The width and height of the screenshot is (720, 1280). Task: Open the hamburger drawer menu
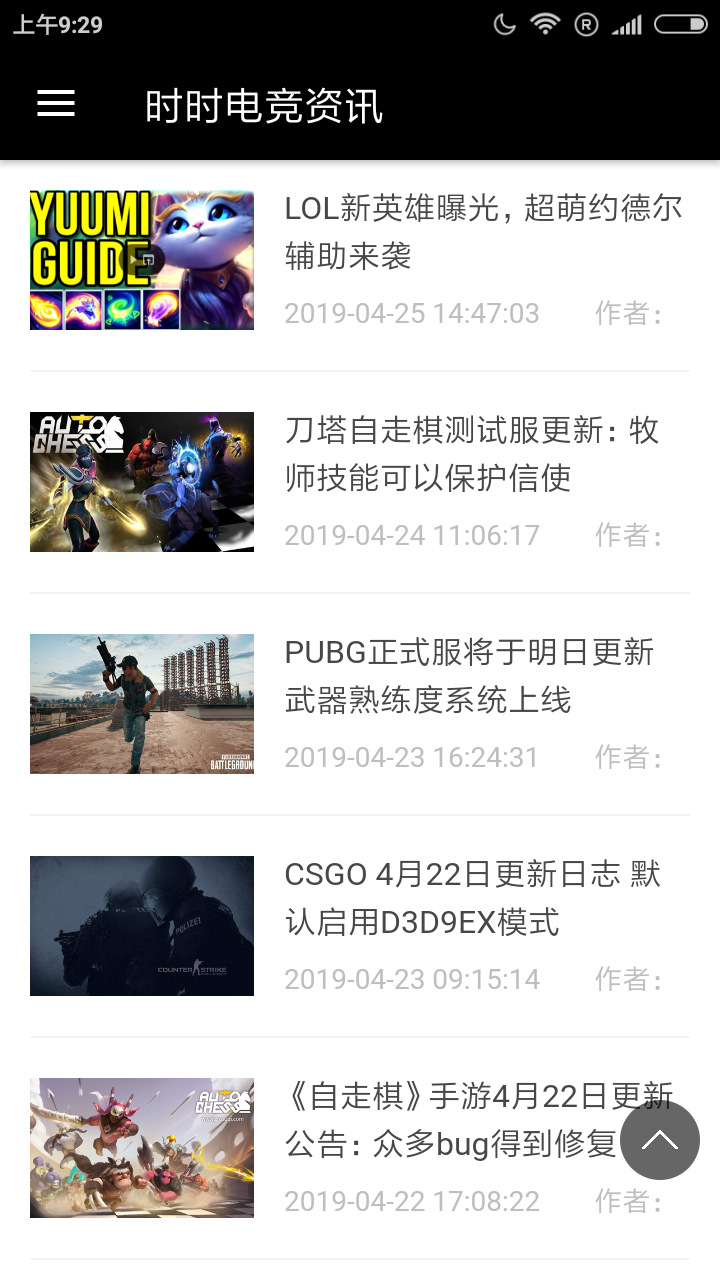[56, 104]
